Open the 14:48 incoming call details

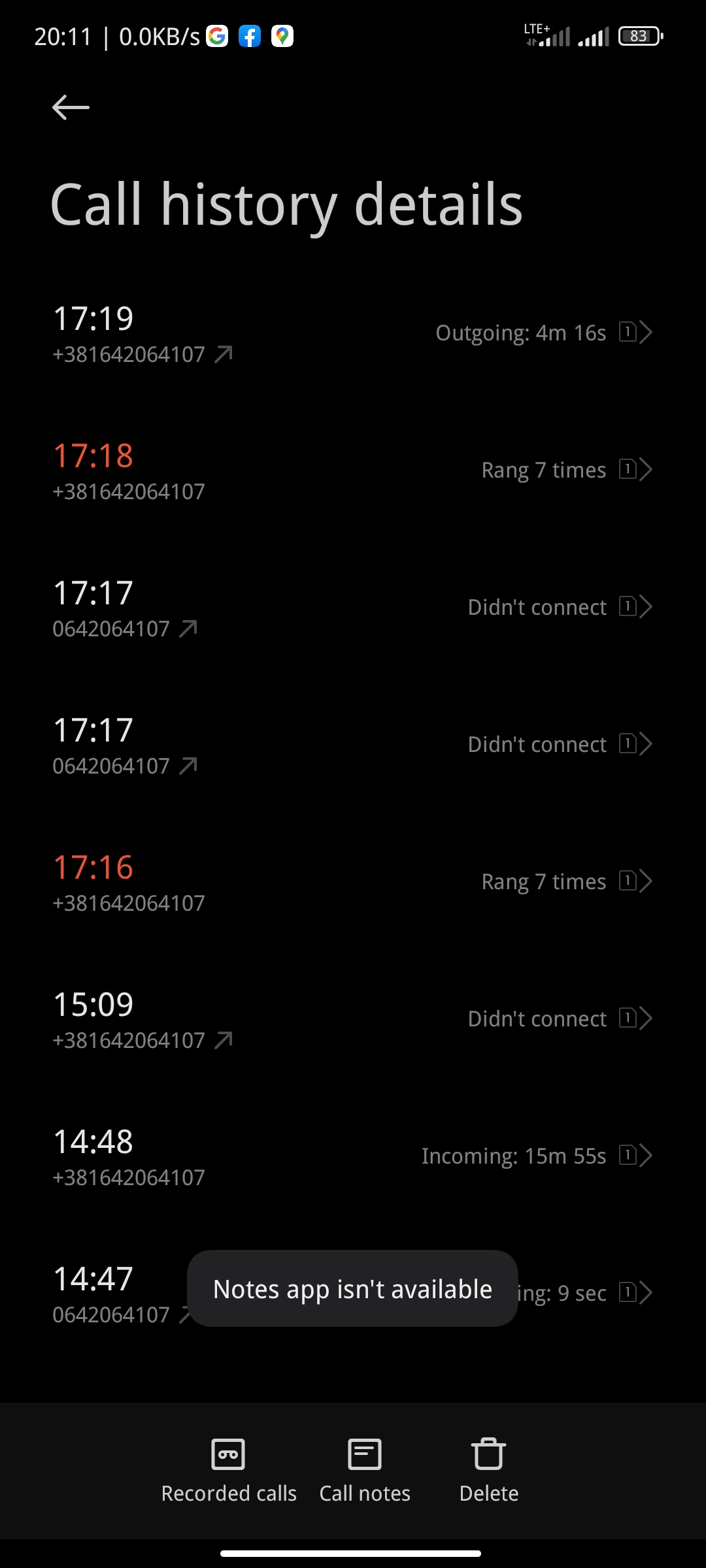pyautogui.click(x=353, y=1157)
